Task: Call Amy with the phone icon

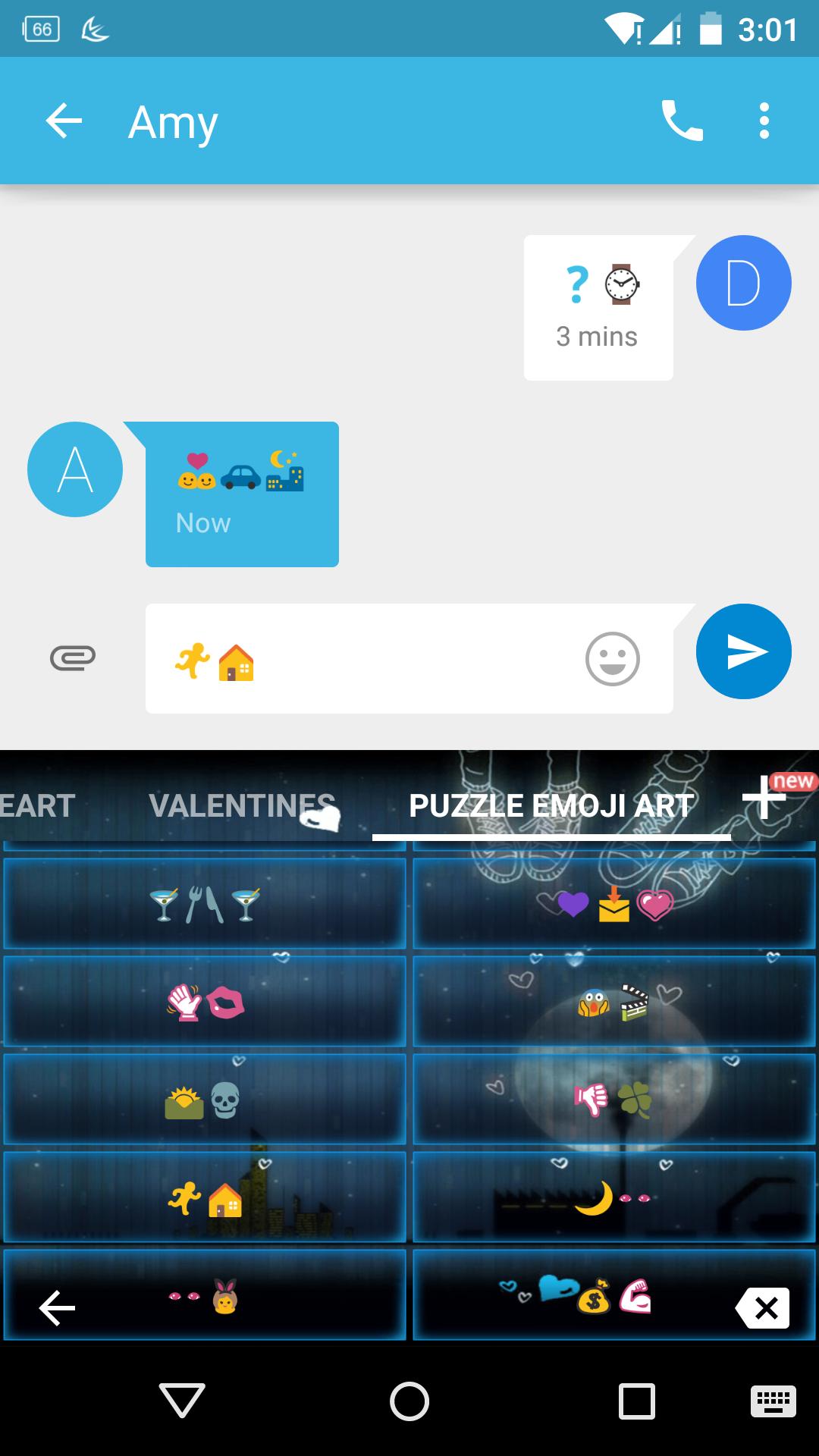Action: coord(682,121)
